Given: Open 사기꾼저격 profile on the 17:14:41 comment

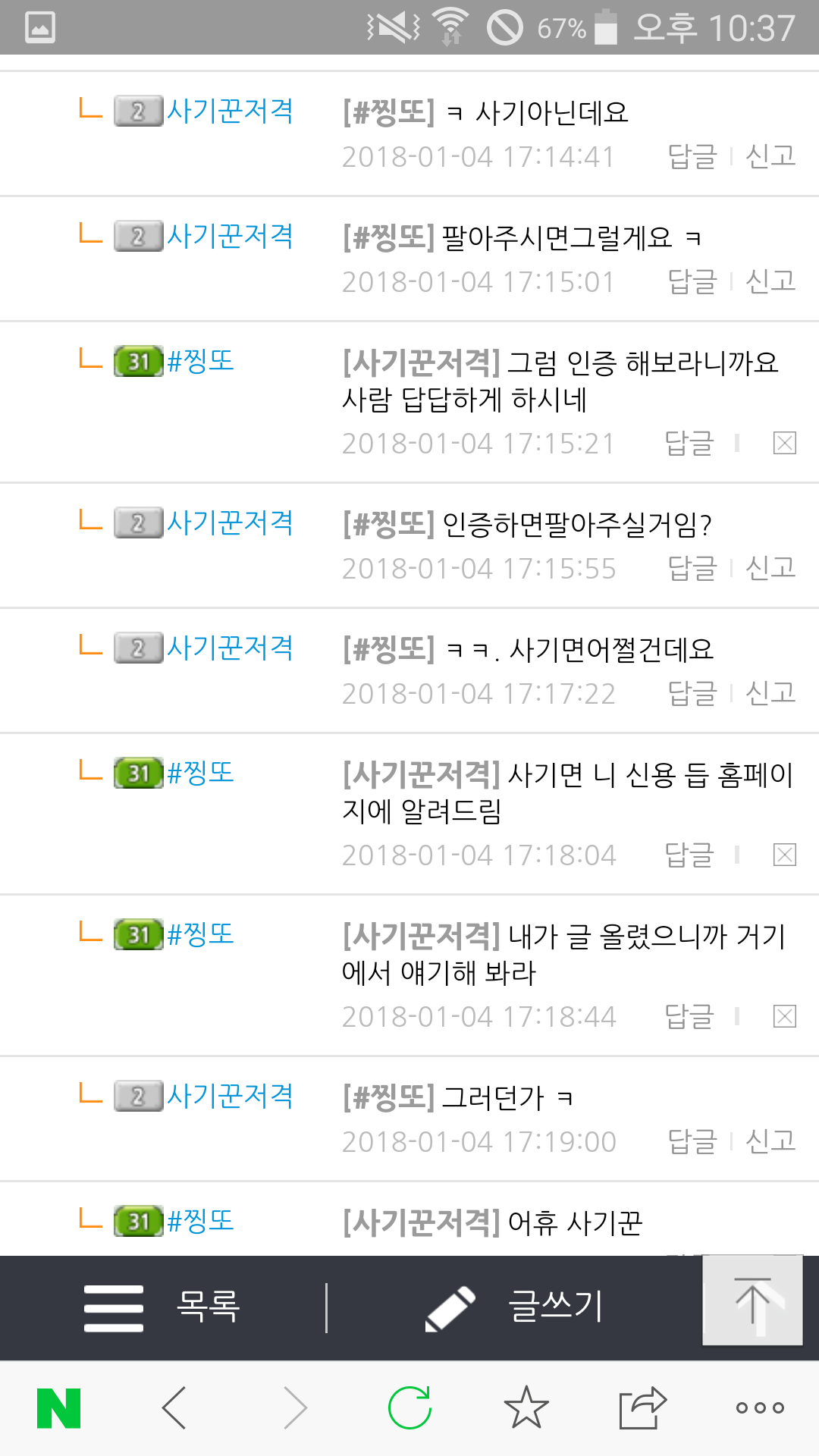Looking at the screenshot, I should [230, 111].
